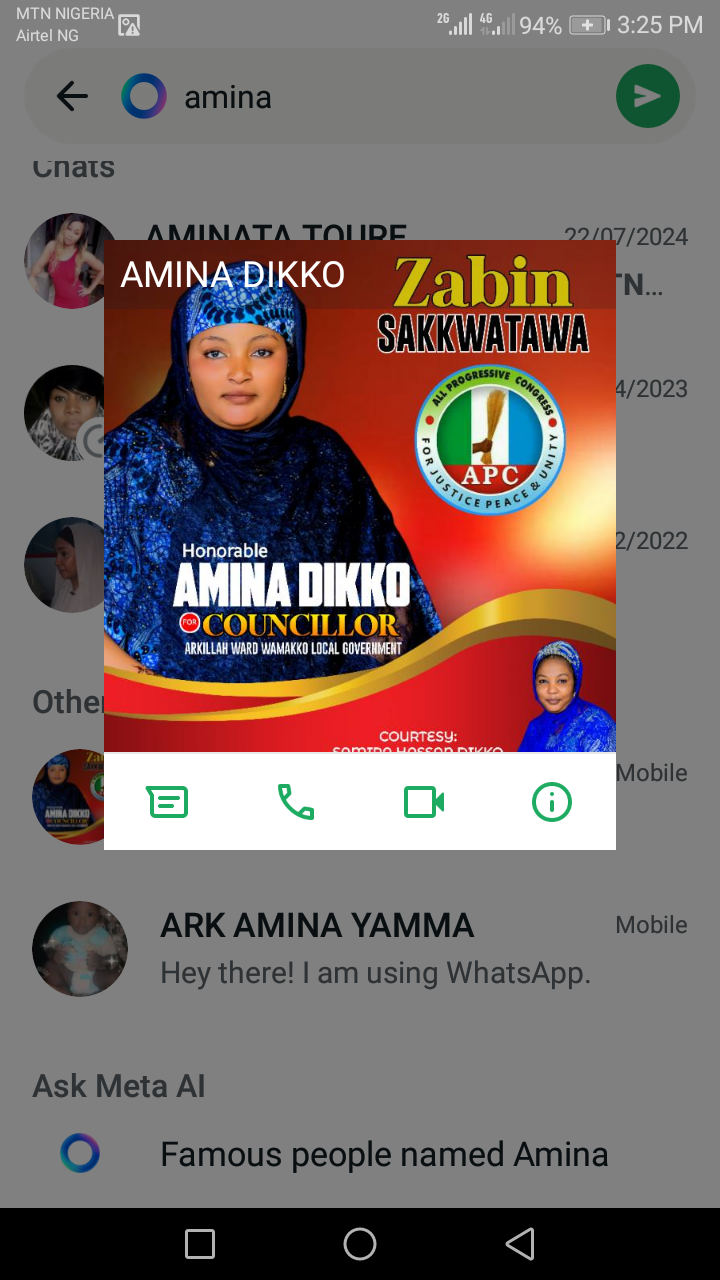Tap AMINA DIKKO's name on the popup

(233, 273)
